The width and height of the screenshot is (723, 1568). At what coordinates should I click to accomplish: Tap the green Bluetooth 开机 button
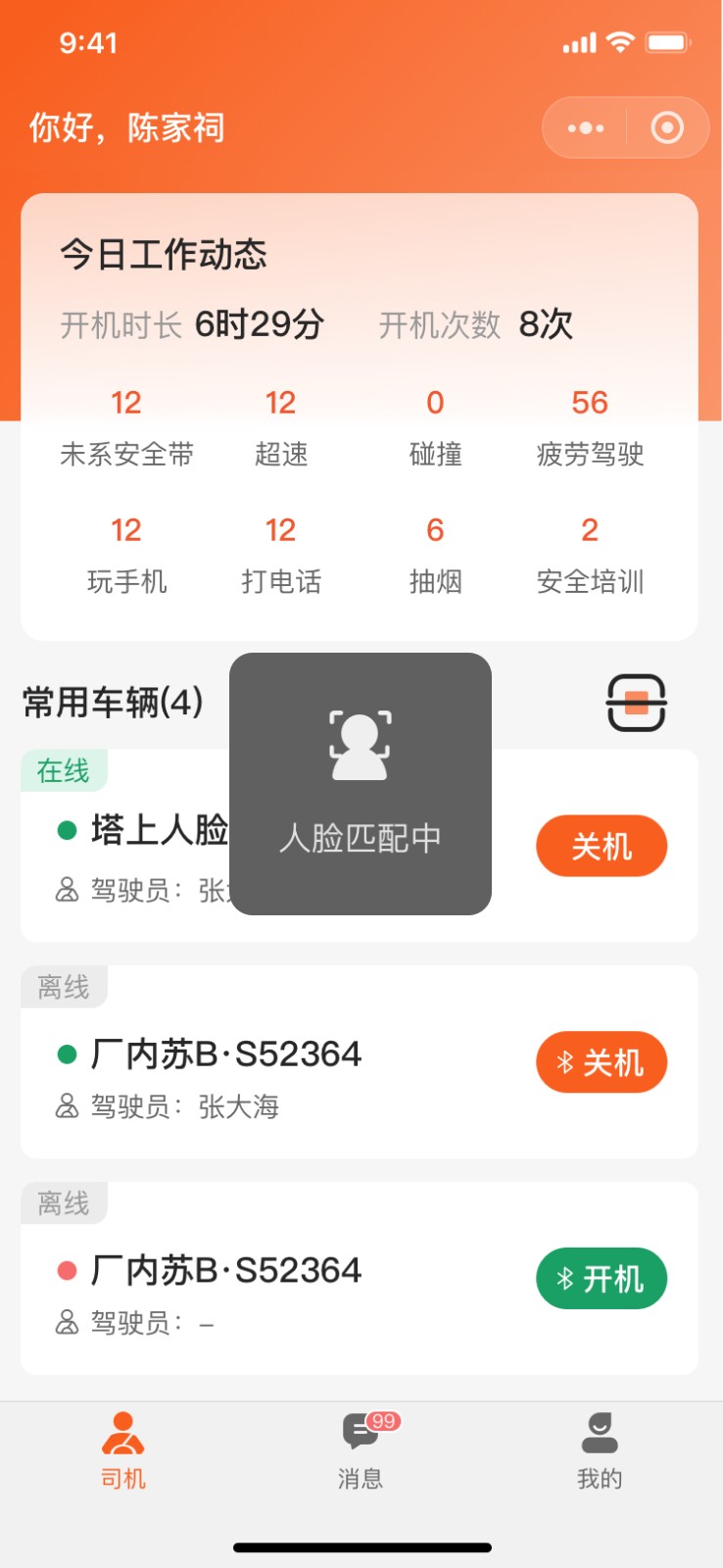click(602, 1279)
